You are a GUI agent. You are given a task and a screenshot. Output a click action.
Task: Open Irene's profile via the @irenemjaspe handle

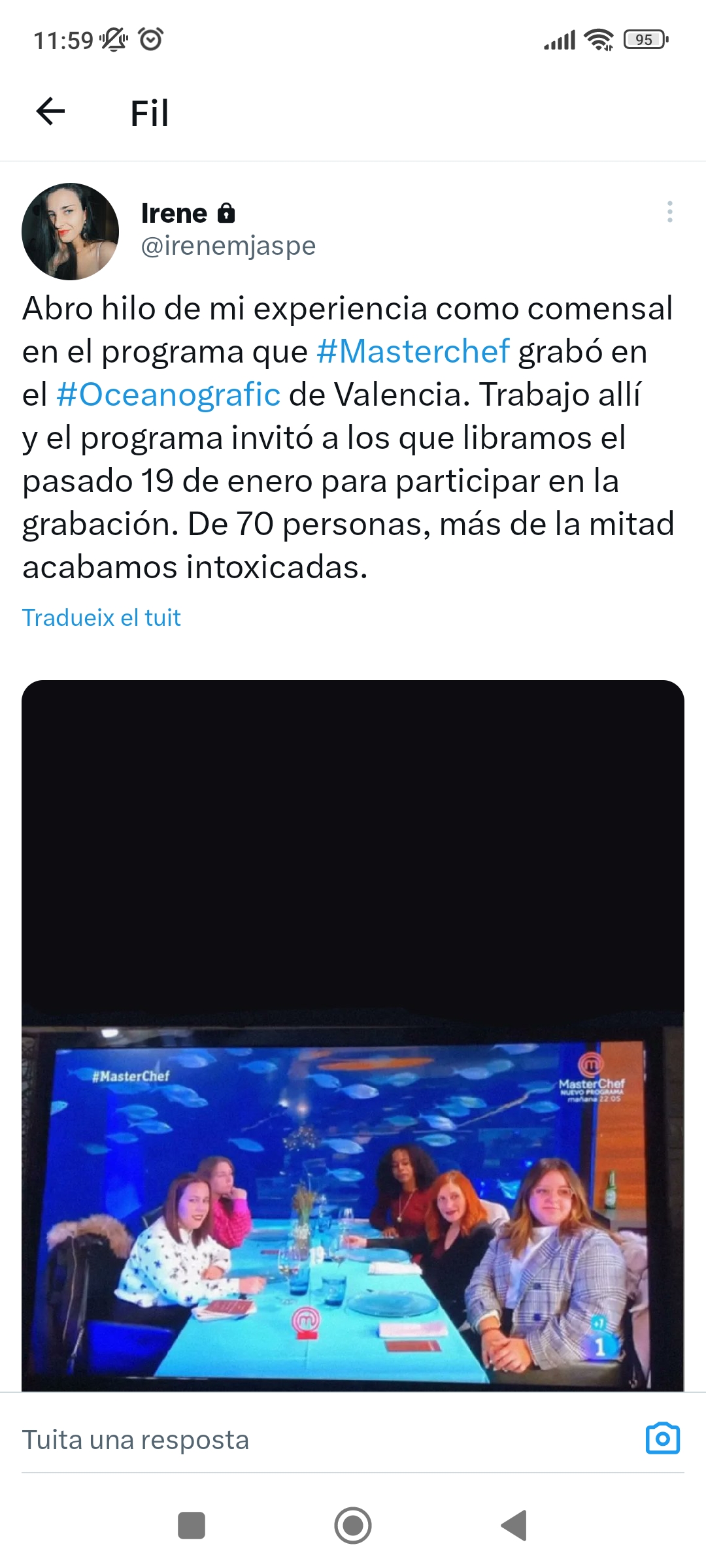pyautogui.click(x=228, y=246)
